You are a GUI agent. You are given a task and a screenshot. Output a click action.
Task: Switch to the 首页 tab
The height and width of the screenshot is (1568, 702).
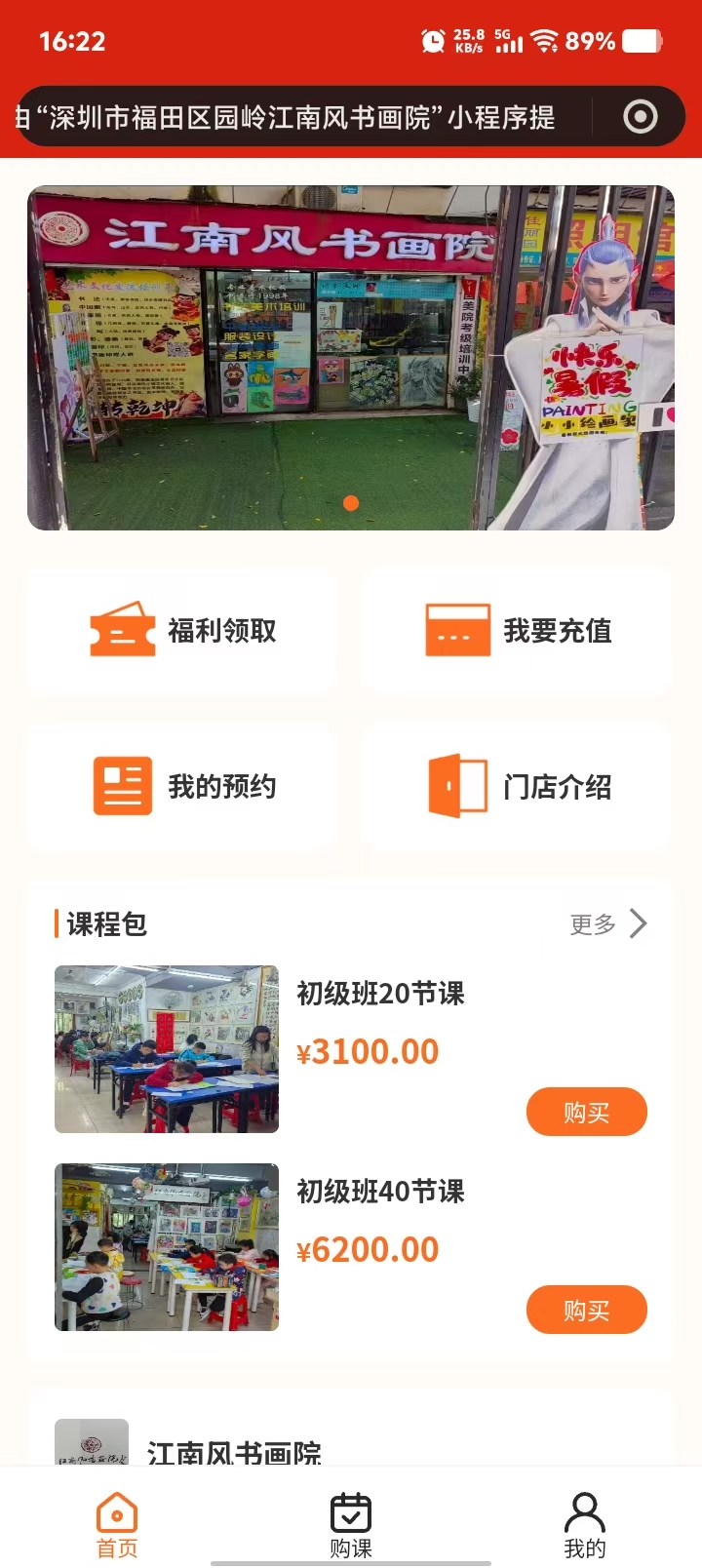pyautogui.click(x=117, y=1525)
